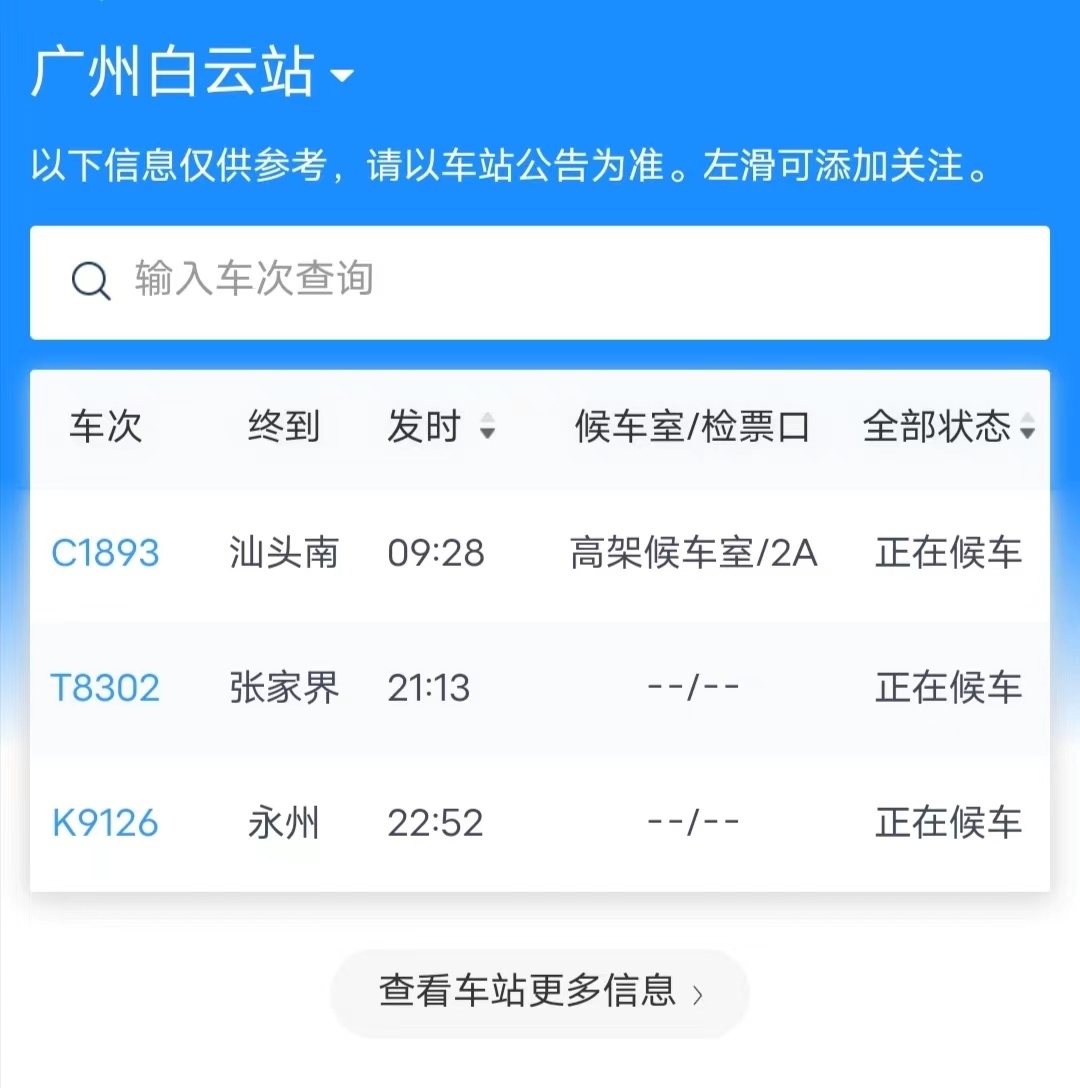1080x1088 pixels.
Task: Tap 查看车站更多信息 button
Action: click(x=540, y=992)
